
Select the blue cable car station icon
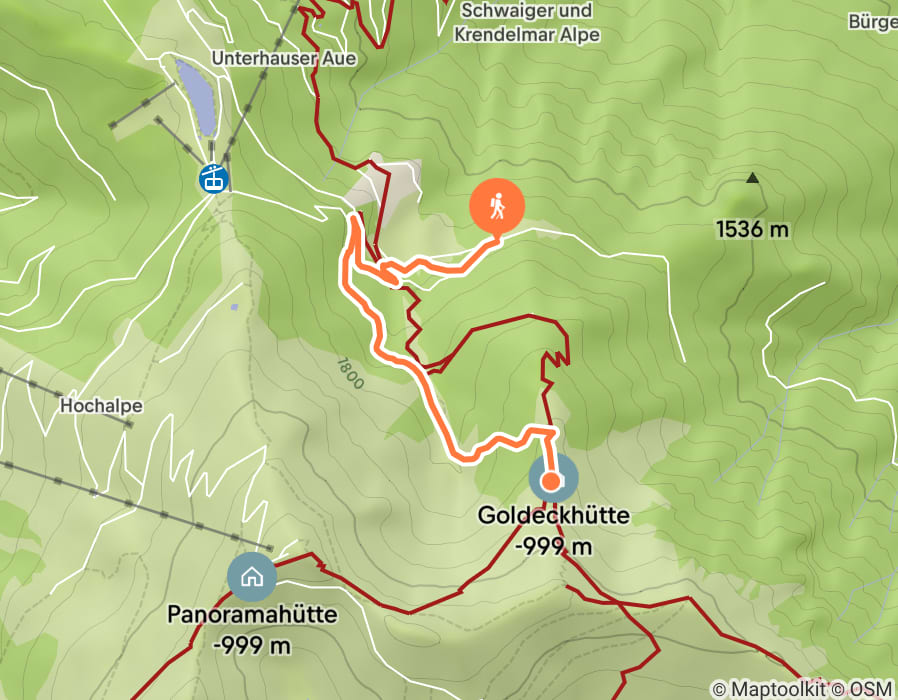coord(213,179)
